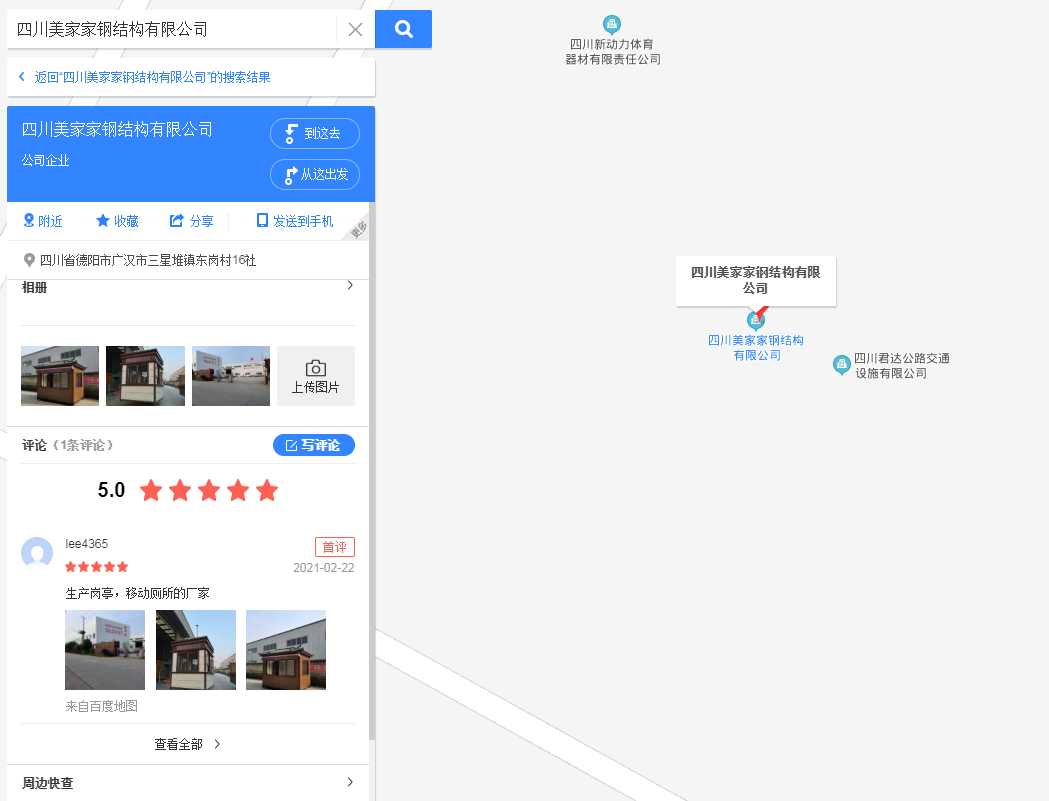Select the 四川君达公路交通设施有限公司 map marker
The image size is (1049, 801).
pos(841,364)
